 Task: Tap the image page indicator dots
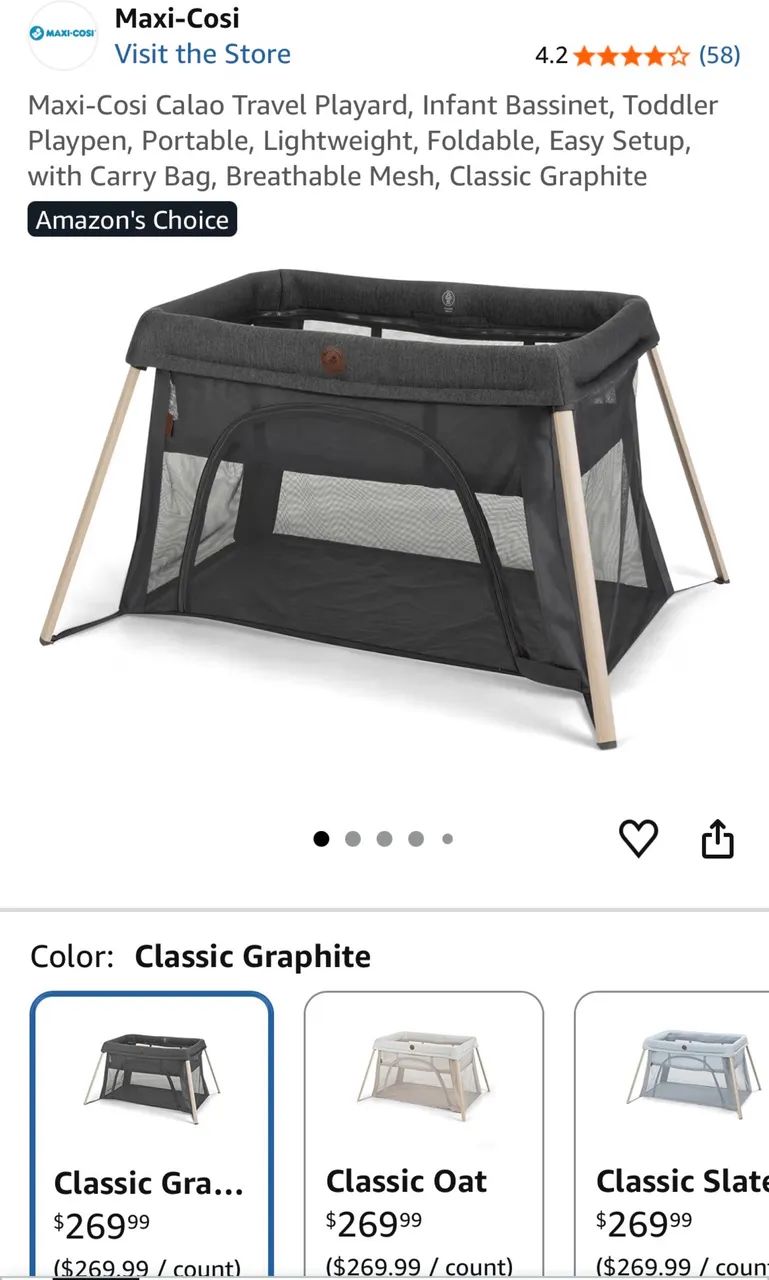(x=384, y=839)
